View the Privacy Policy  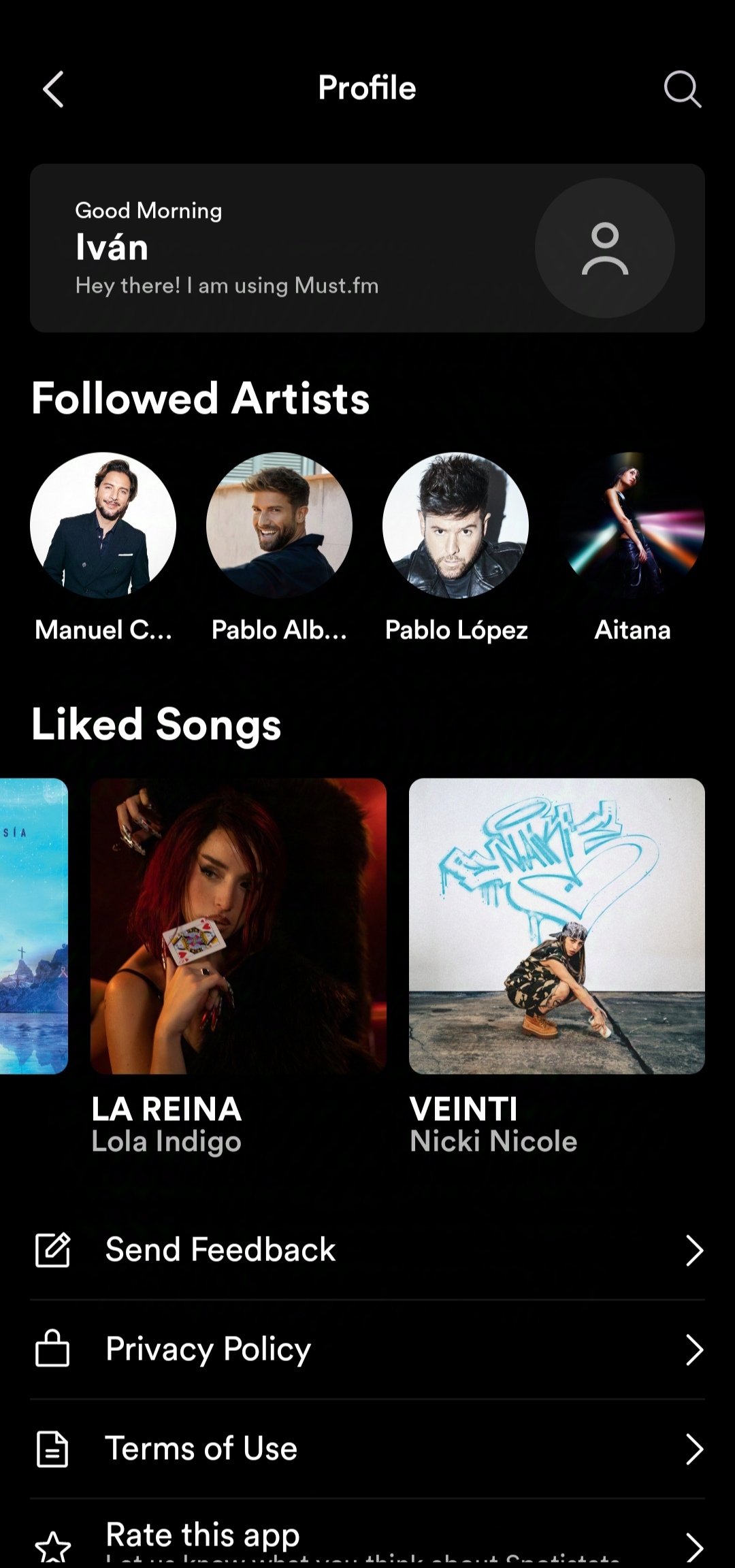(367, 1349)
